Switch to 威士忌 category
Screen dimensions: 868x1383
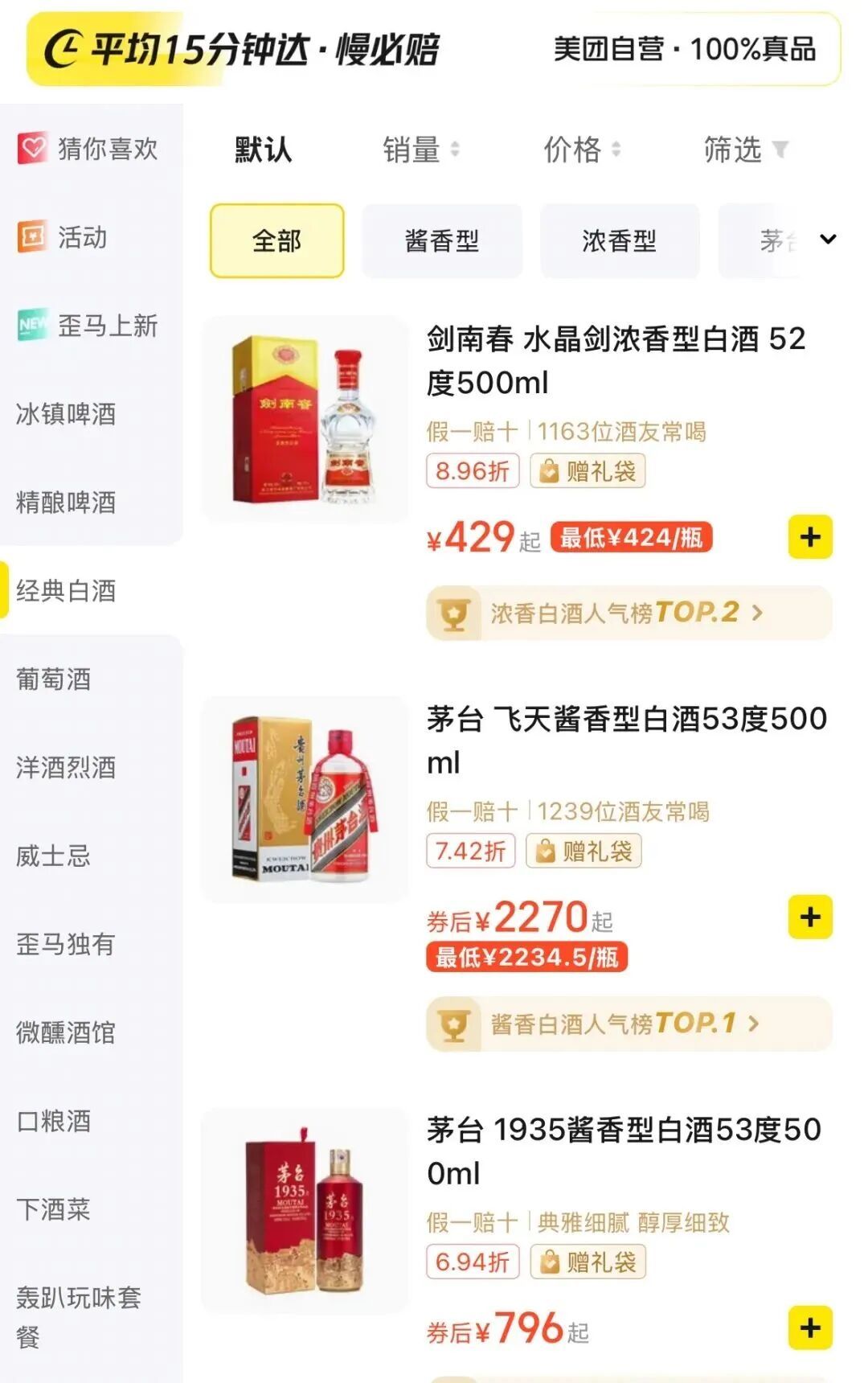54,856
